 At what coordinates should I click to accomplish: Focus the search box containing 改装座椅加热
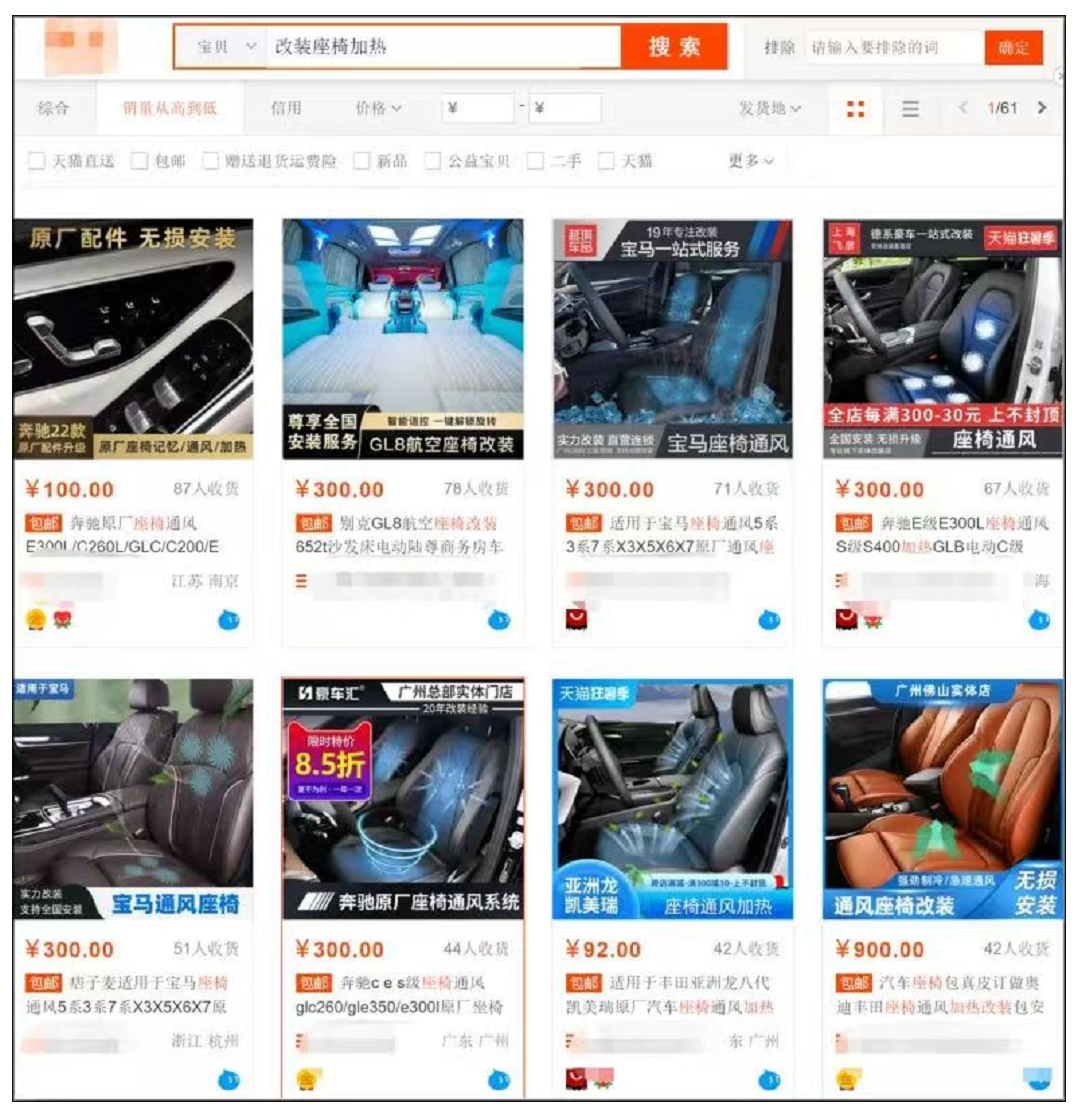pyautogui.click(x=440, y=47)
